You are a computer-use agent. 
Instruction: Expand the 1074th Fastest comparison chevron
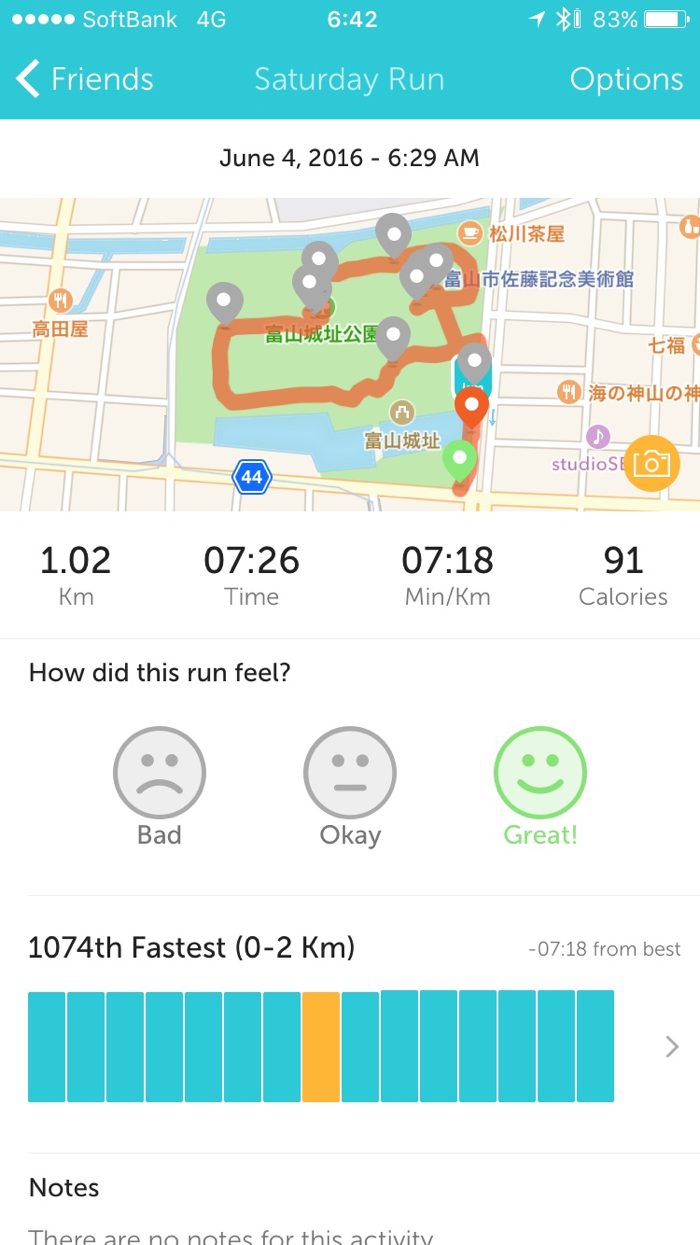click(x=672, y=1046)
